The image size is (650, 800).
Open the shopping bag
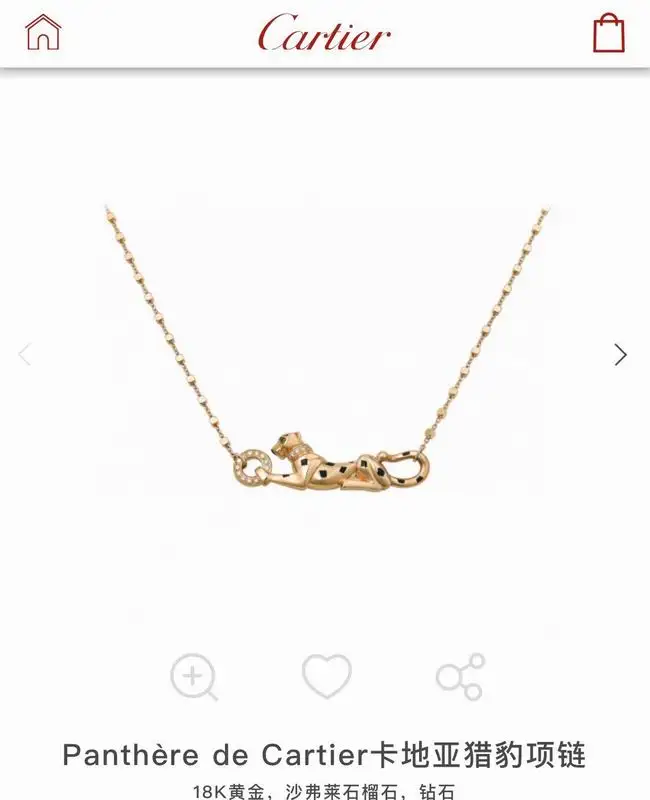tap(608, 32)
